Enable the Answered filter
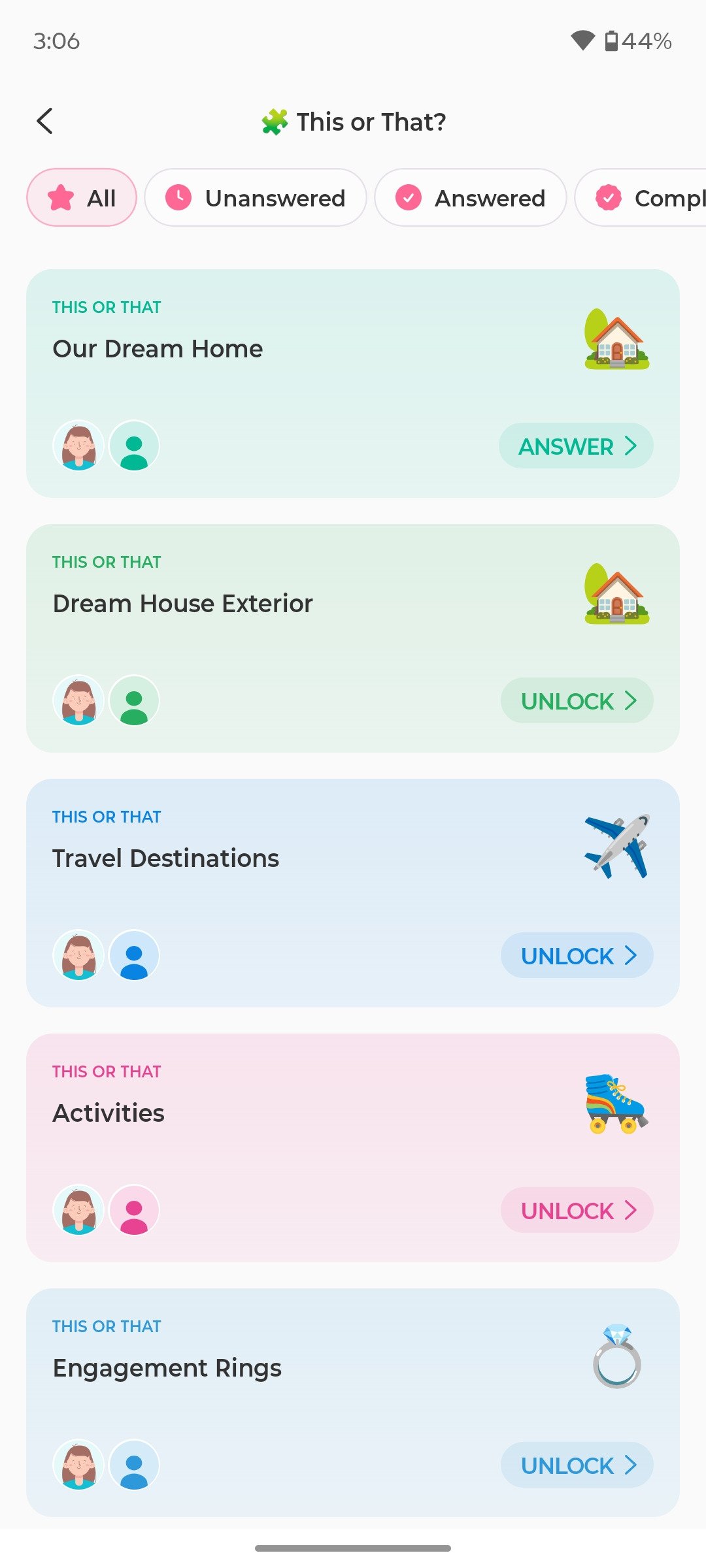 coord(470,197)
